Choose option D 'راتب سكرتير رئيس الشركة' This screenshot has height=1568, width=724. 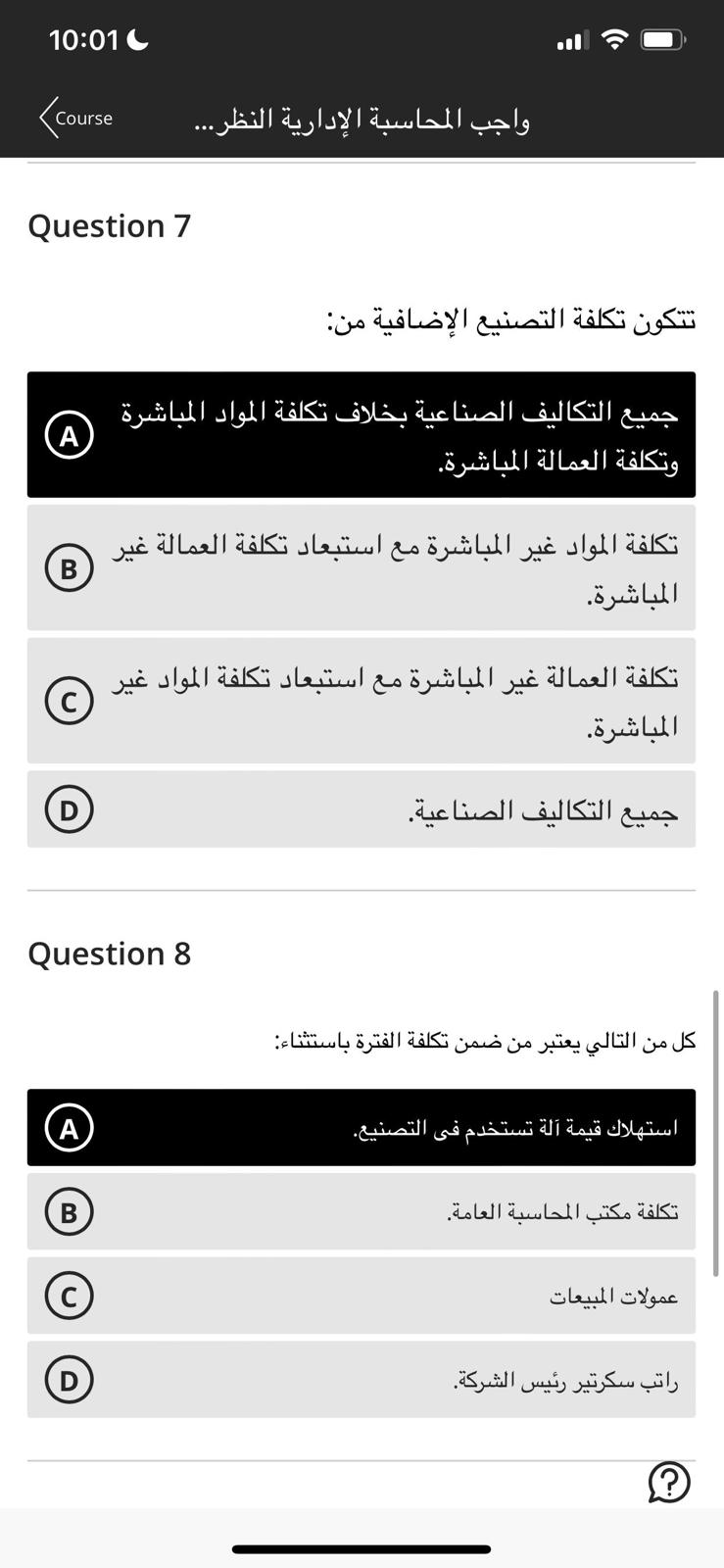tap(362, 1379)
